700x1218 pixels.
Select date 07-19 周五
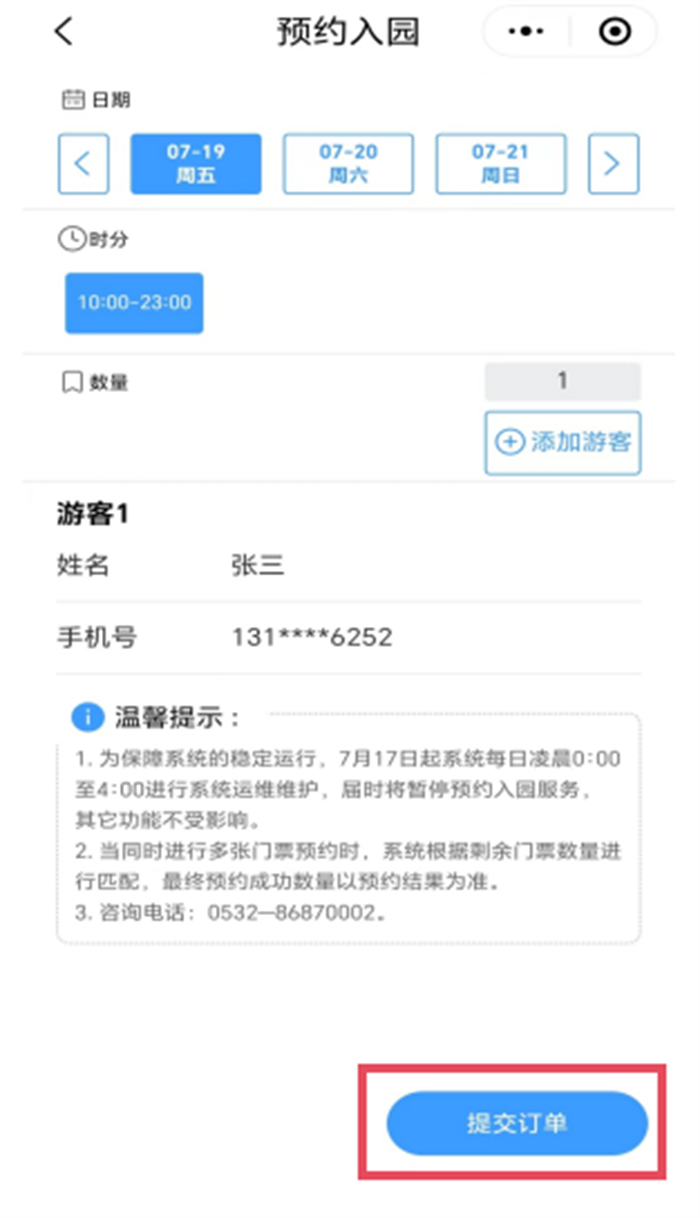(196, 163)
